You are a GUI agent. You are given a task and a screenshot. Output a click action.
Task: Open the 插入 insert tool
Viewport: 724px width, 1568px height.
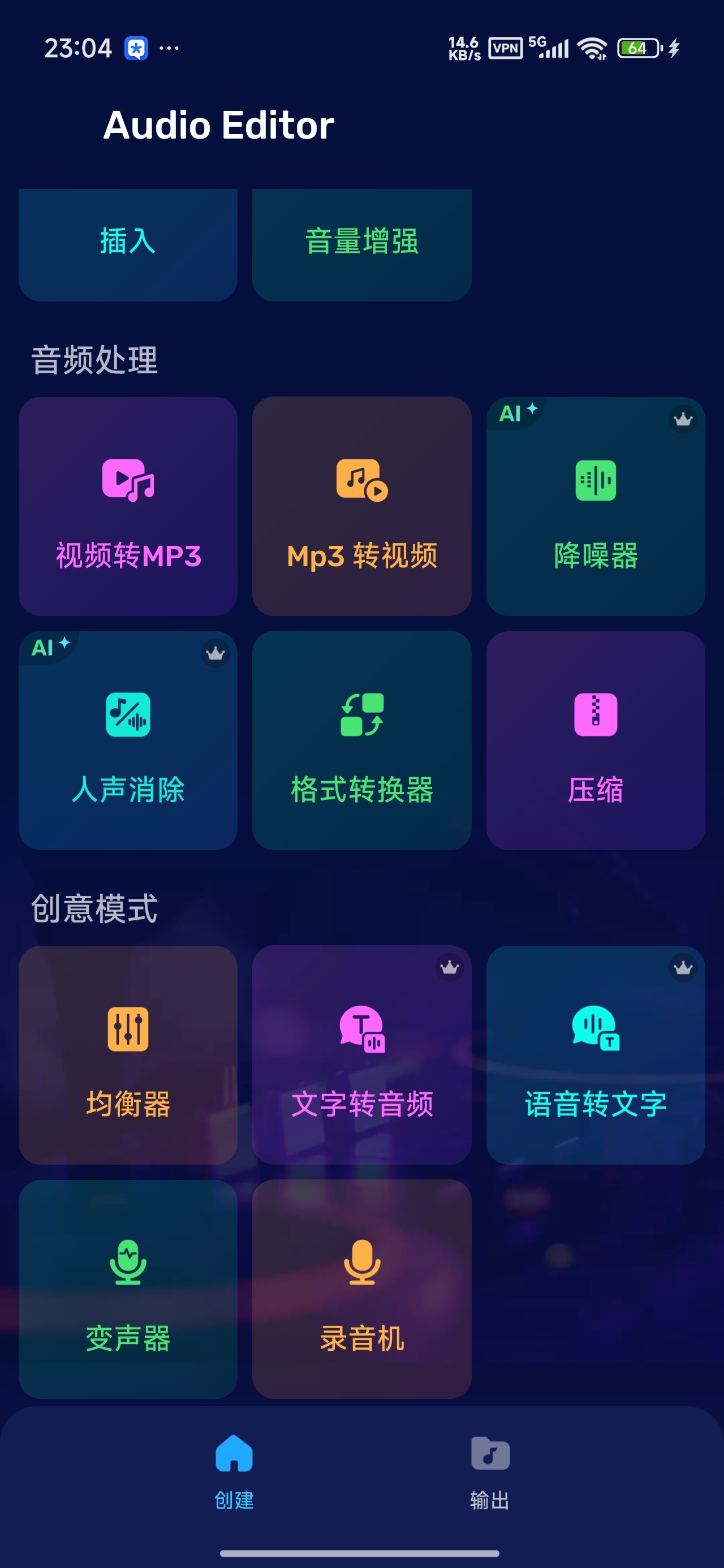(128, 245)
